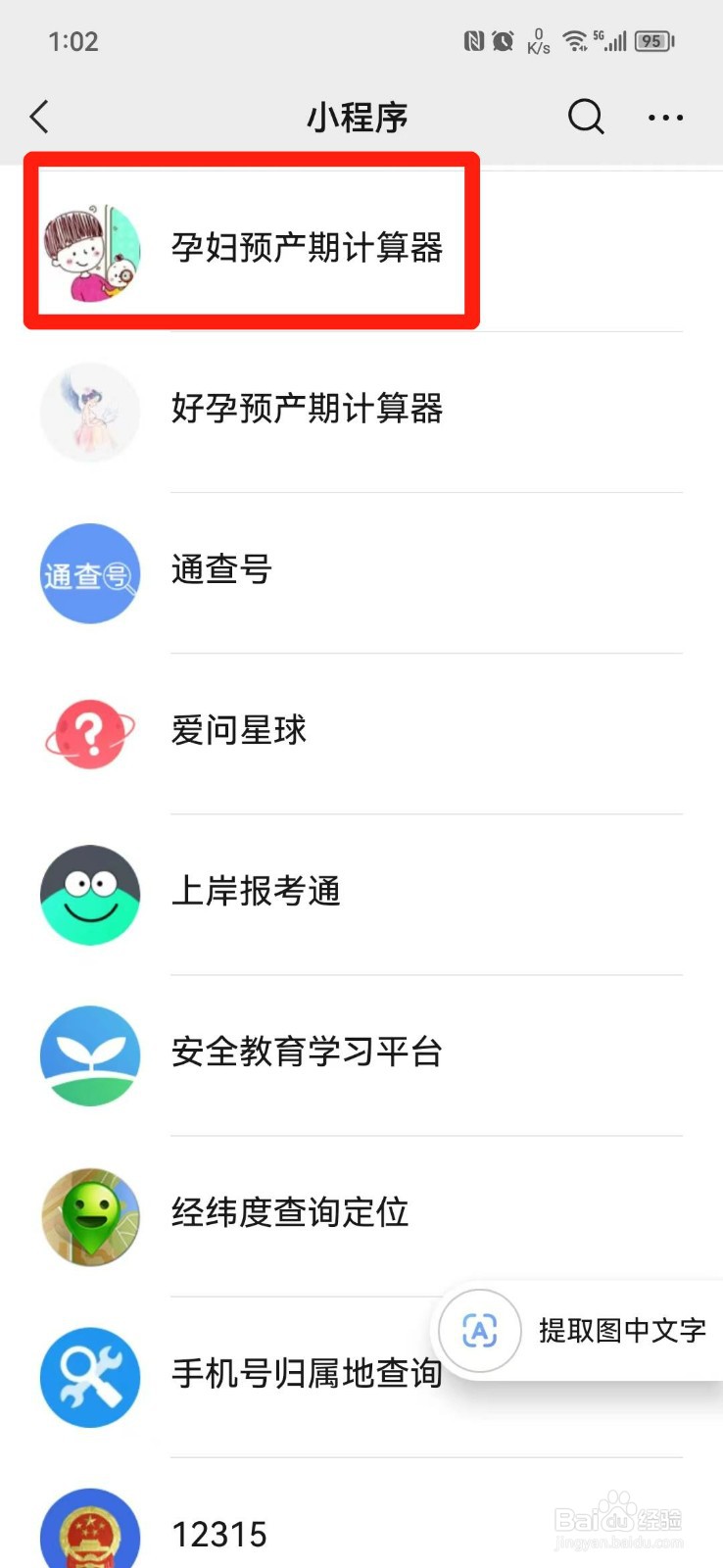Tap the 手机号归属地查询 wrench icon
Screen dimensions: 723x1568
[90, 1377]
